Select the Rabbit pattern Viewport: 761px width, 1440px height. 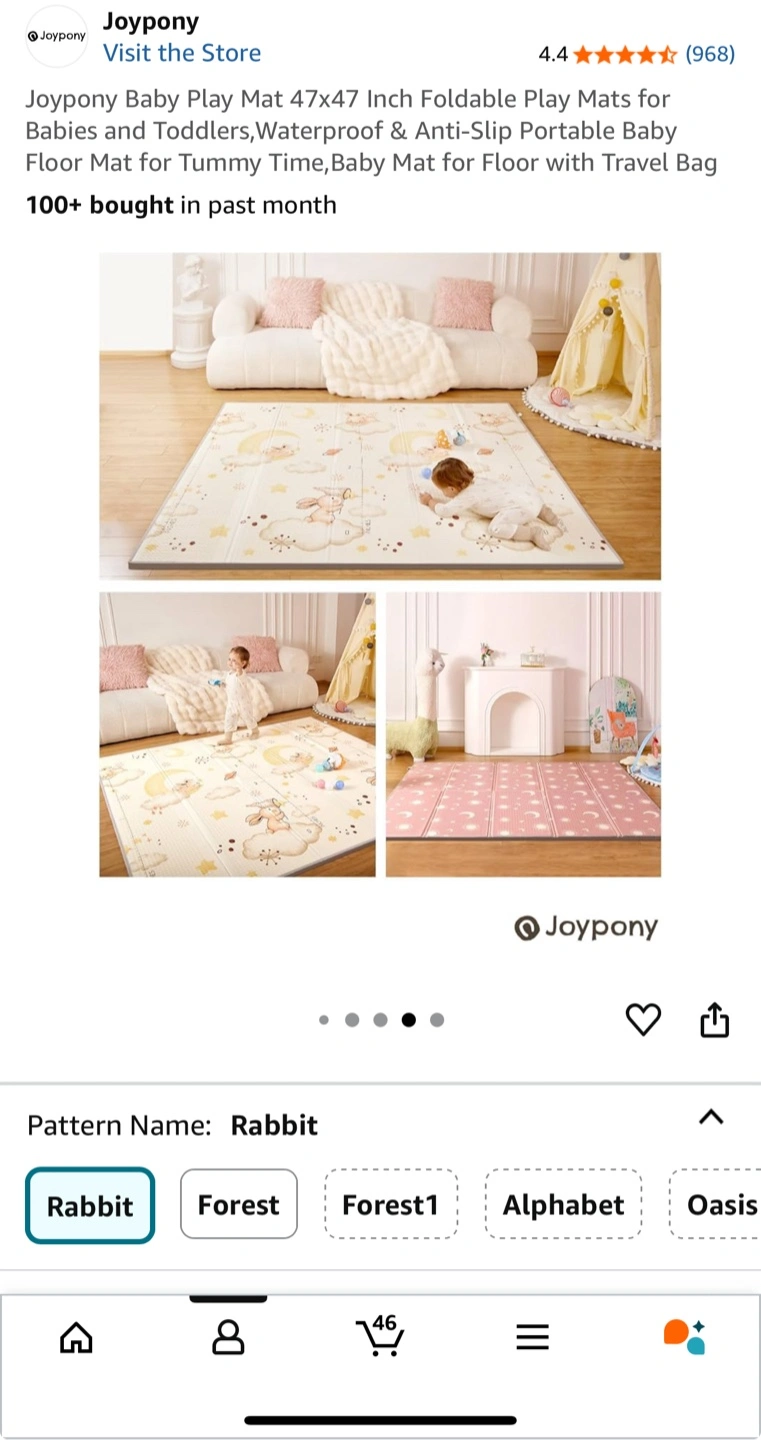click(90, 1205)
